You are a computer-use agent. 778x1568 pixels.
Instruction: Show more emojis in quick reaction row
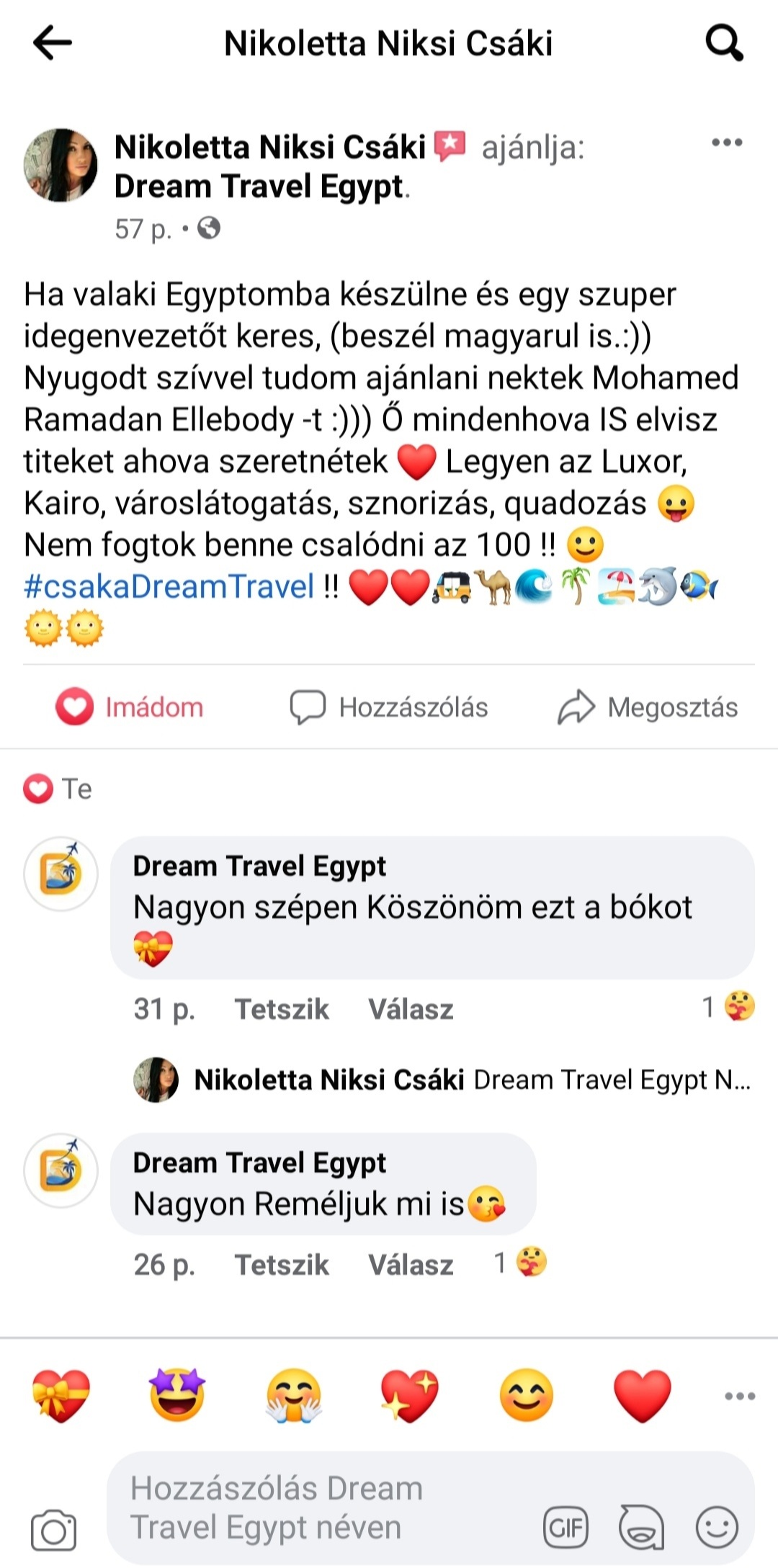pos(739,1396)
